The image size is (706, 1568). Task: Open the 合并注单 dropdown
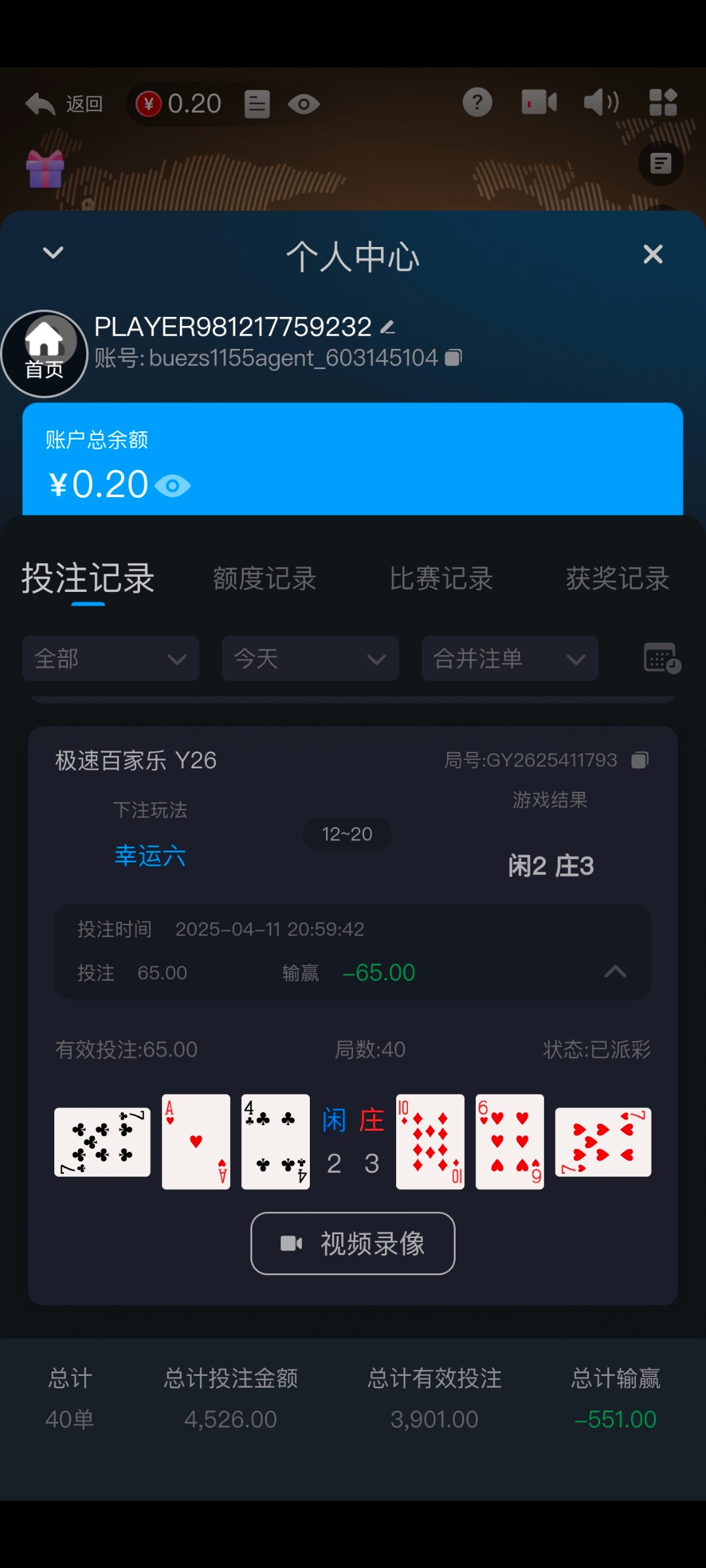(x=509, y=659)
